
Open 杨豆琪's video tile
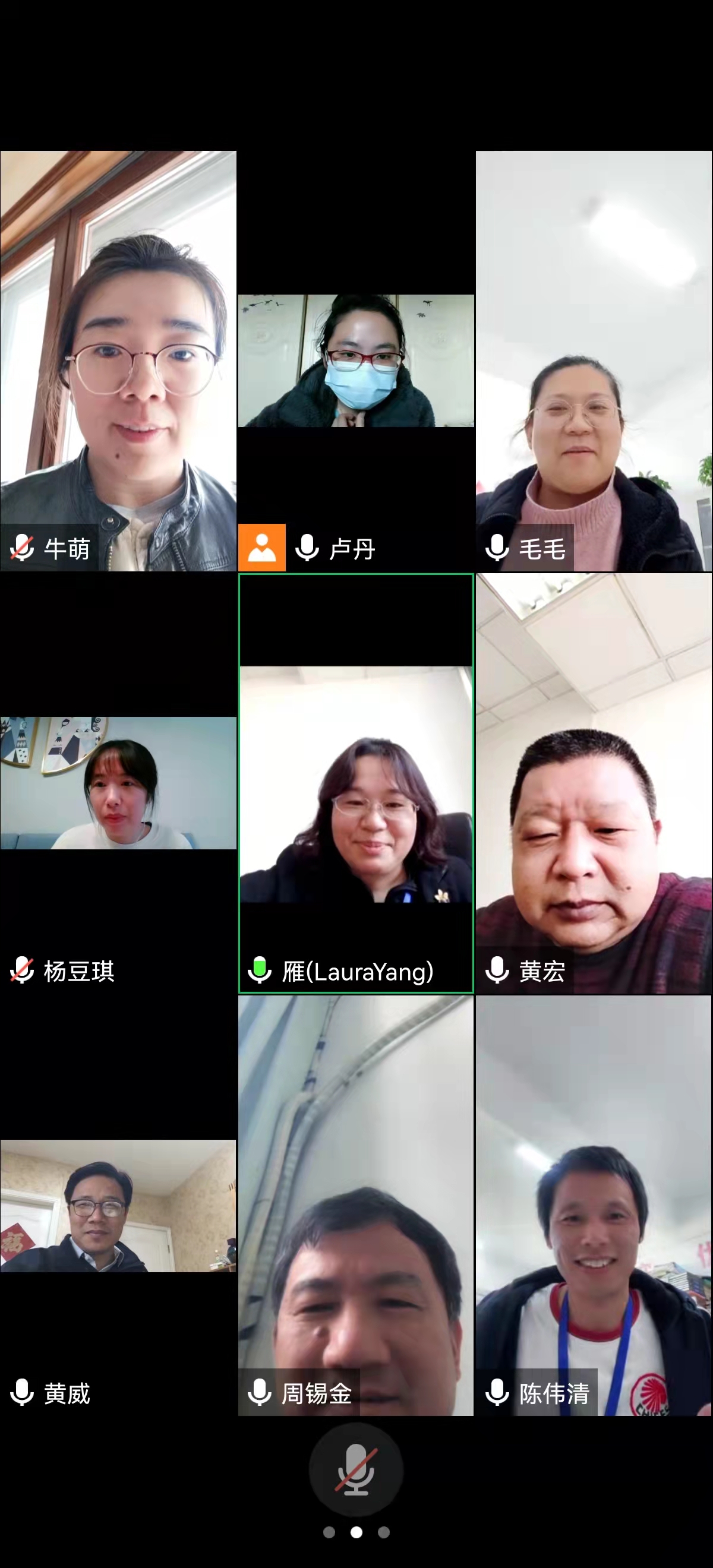118,783
